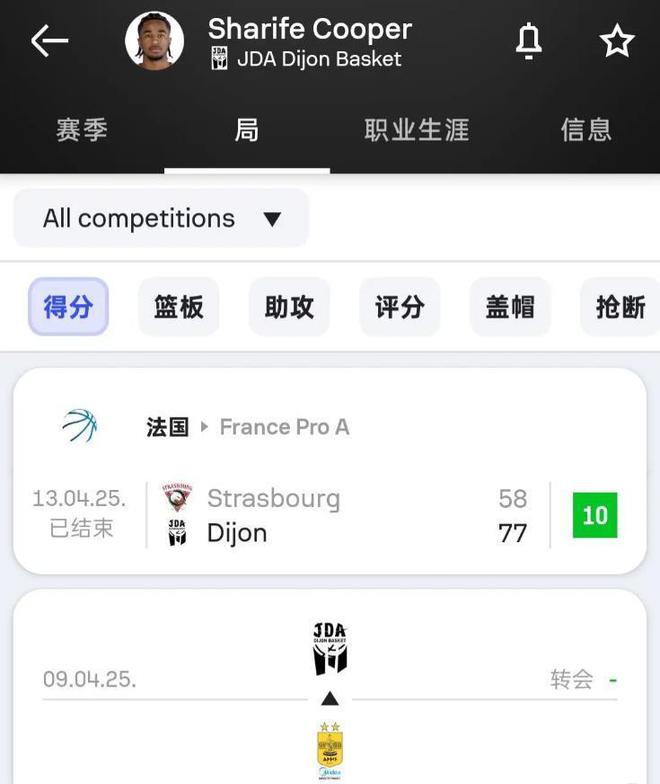The width and height of the screenshot is (660, 784).
Task: Show 评分 stat chip
Action: 400,307
